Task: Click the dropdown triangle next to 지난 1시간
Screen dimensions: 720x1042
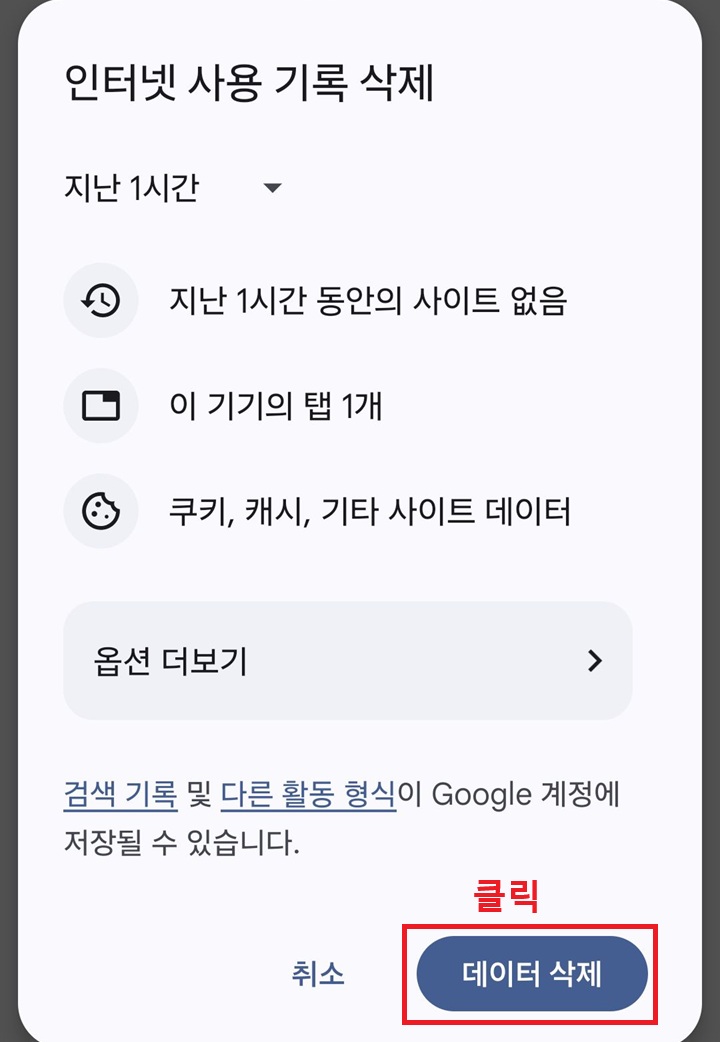Action: (x=272, y=187)
